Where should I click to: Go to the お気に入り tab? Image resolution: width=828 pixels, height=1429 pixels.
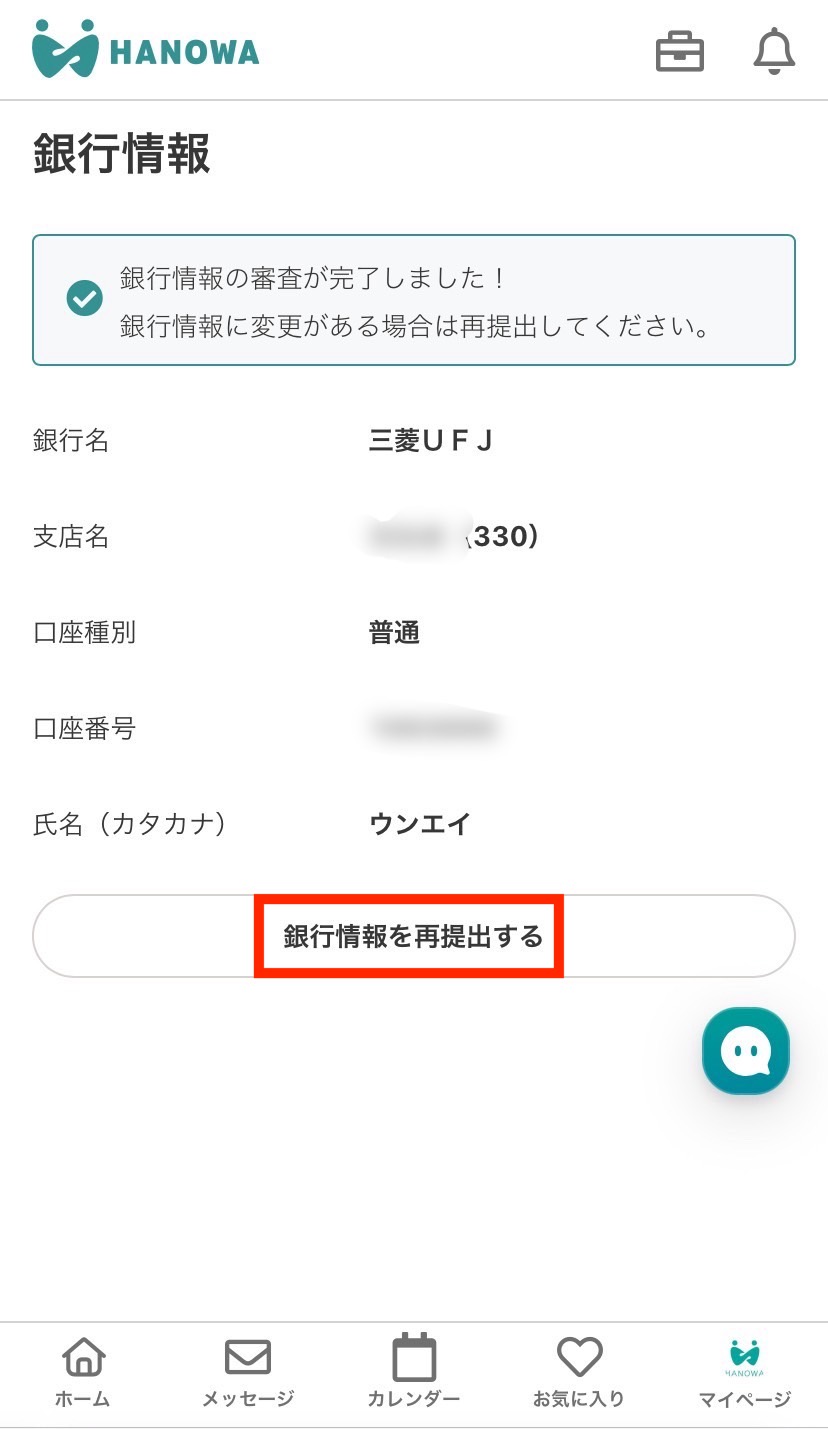pyautogui.click(x=579, y=1373)
